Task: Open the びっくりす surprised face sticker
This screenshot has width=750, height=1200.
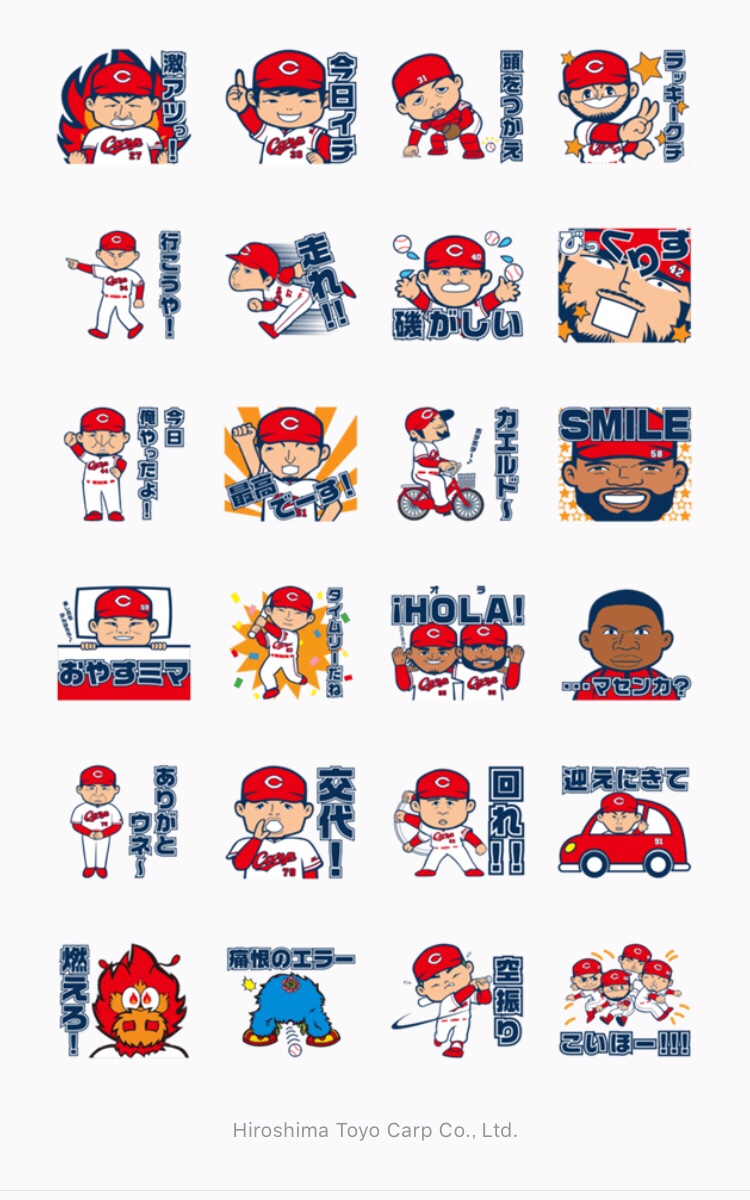Action: coord(624,285)
